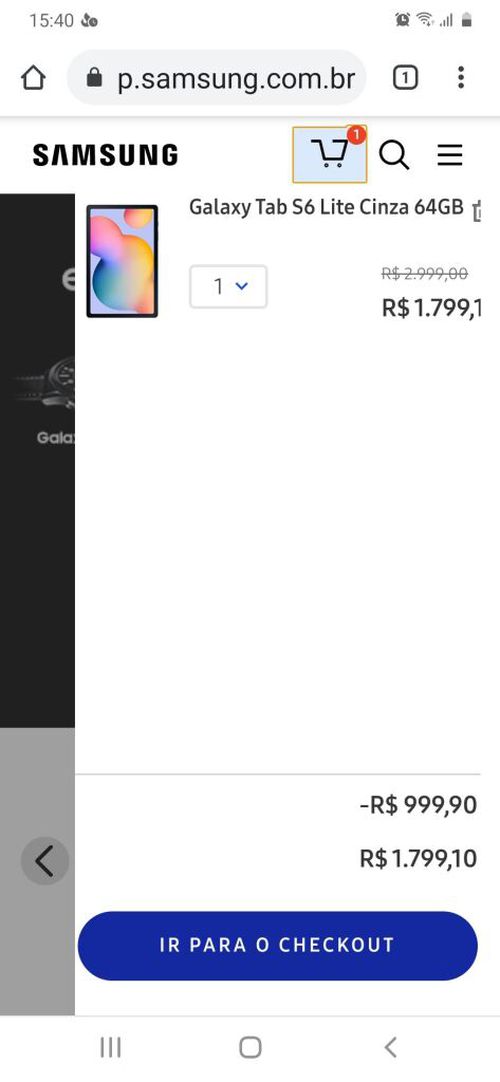
Task: Open the Galaxy Tab S6 Lite product image
Action: 122,262
